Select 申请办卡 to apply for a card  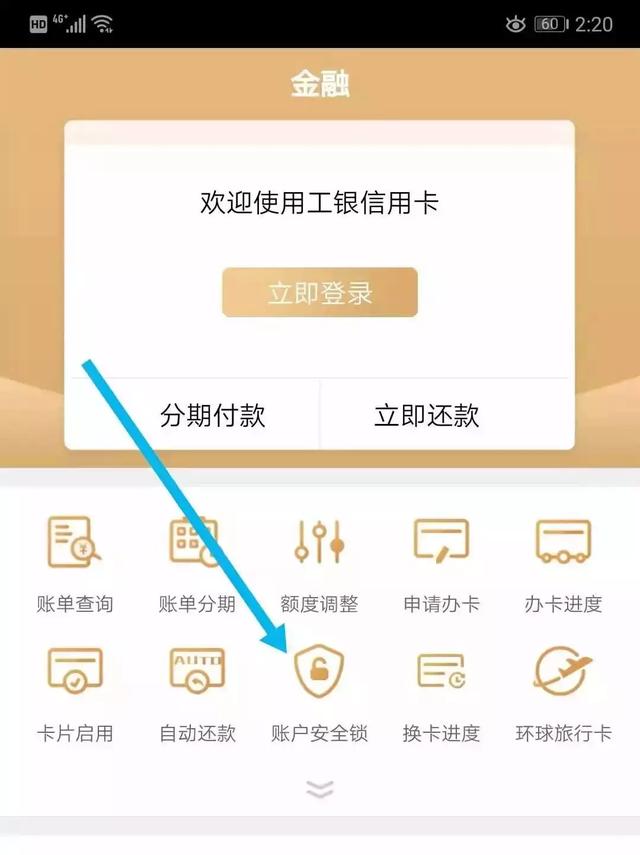[x=441, y=564]
